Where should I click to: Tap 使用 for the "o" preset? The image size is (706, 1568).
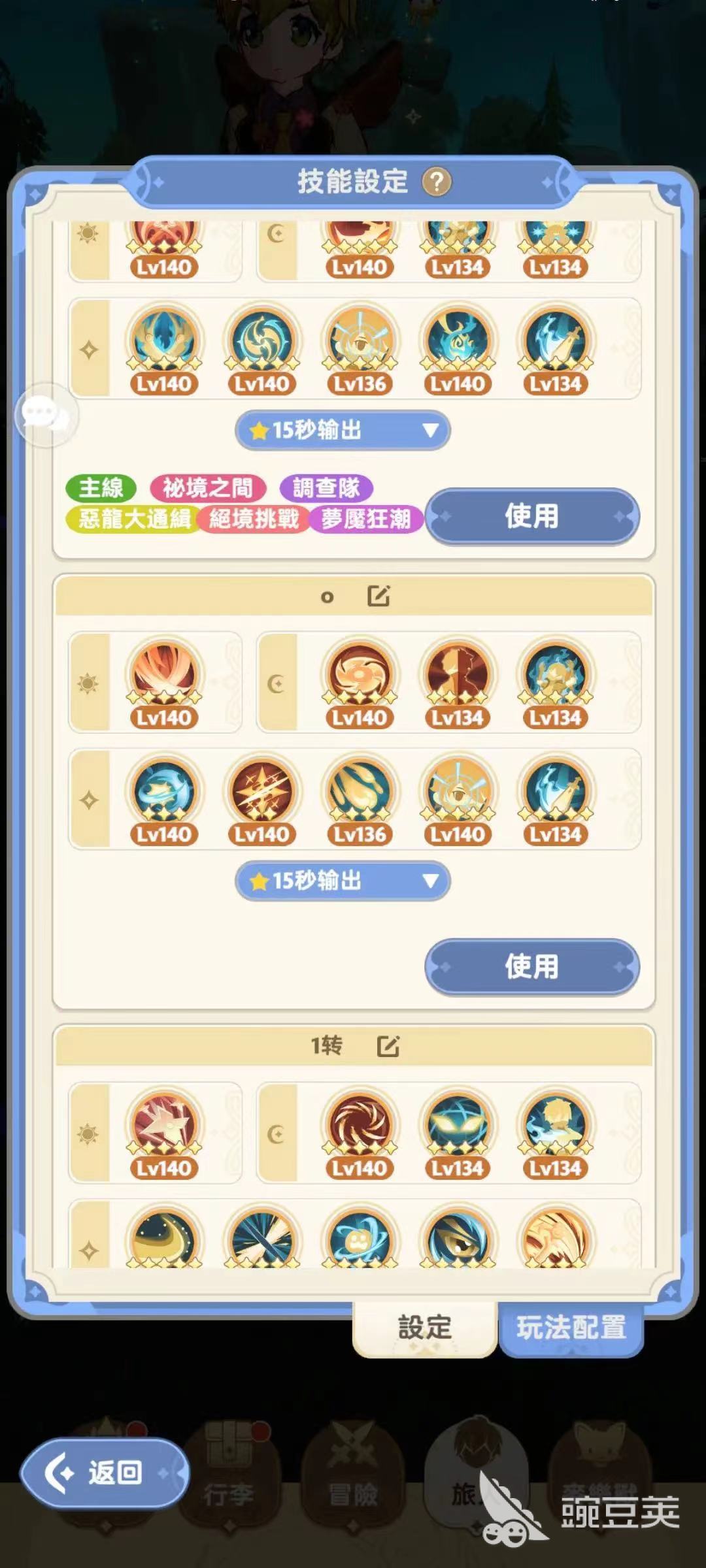532,966
